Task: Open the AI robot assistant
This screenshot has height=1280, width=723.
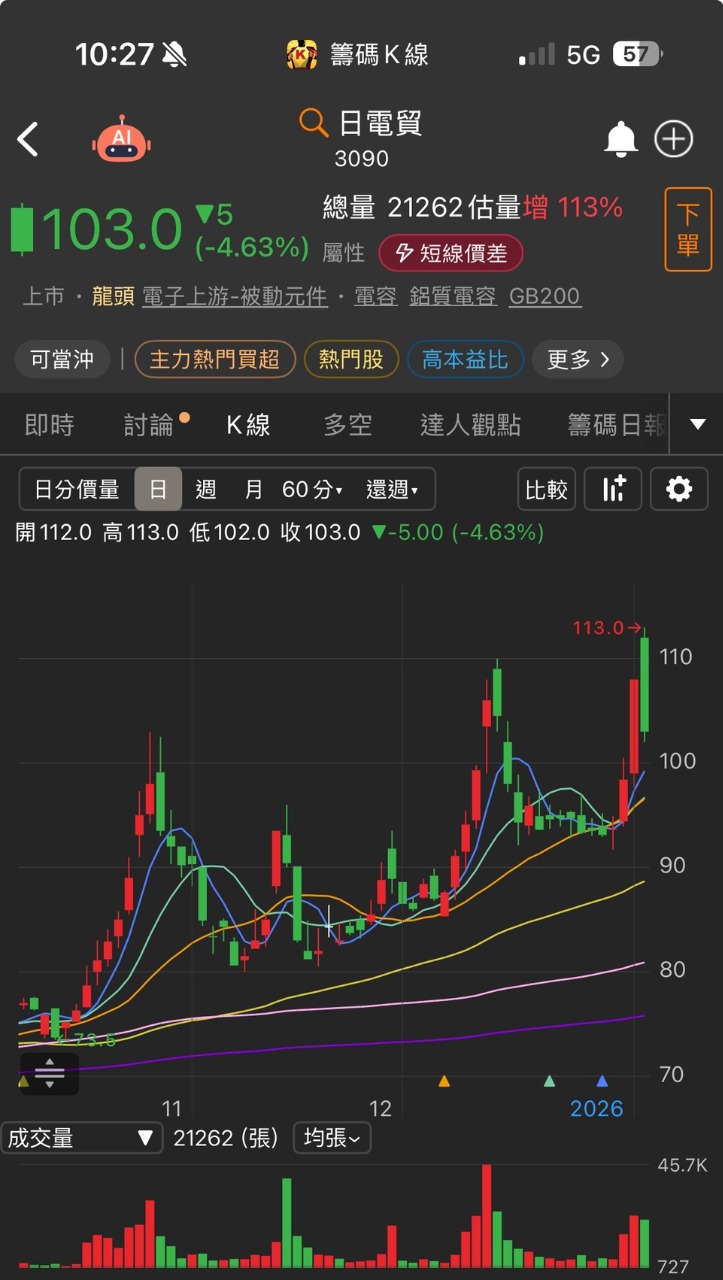Action: [x=121, y=139]
